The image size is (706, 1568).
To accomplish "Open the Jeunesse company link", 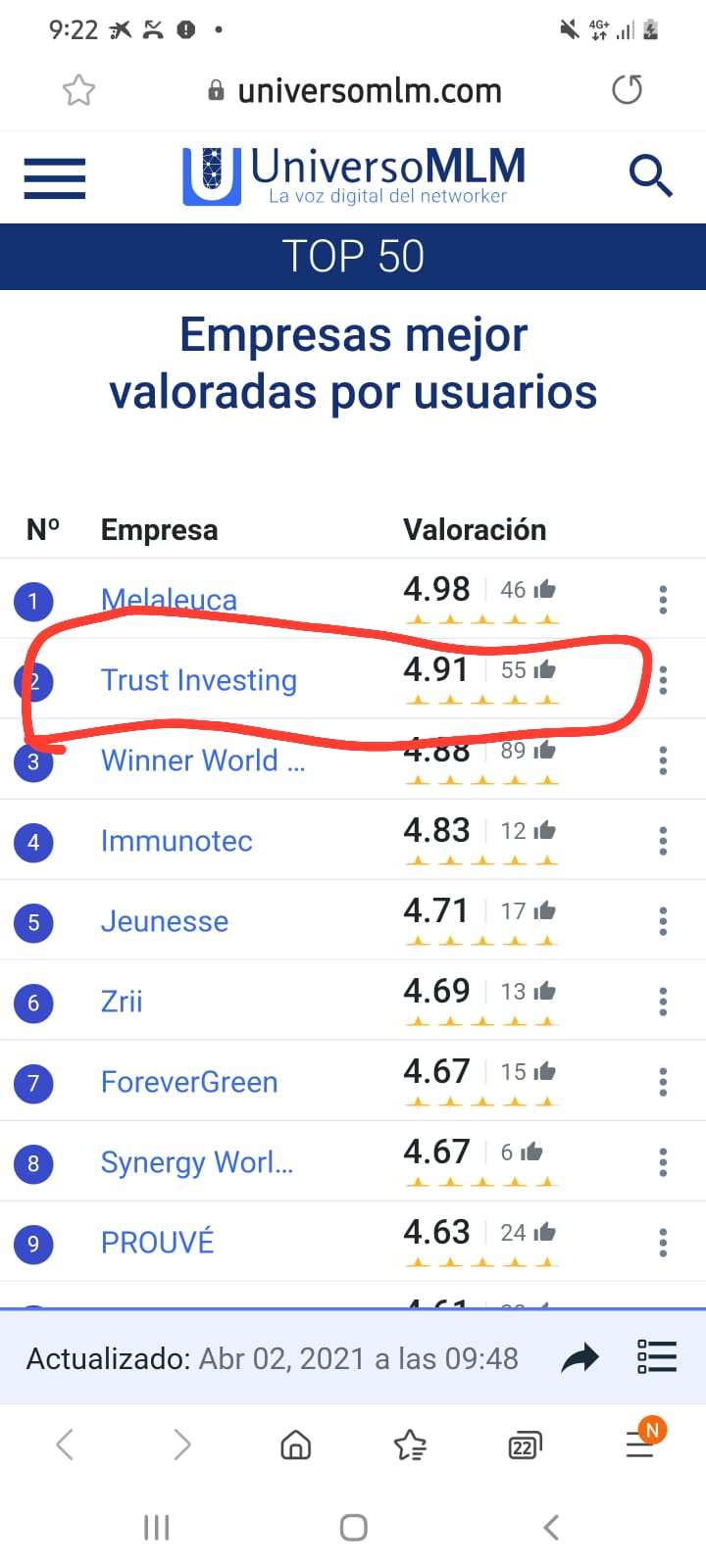I will point(165,921).
